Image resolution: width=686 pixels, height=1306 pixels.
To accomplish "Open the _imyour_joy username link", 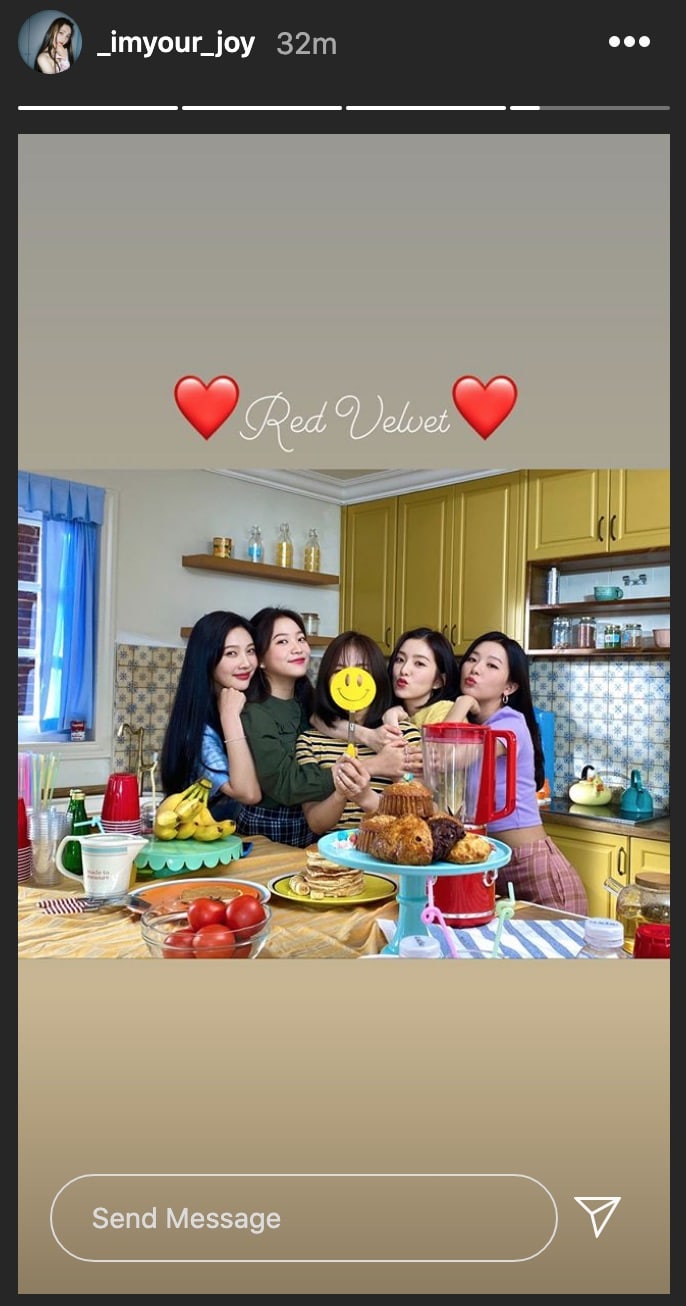I will [x=176, y=44].
